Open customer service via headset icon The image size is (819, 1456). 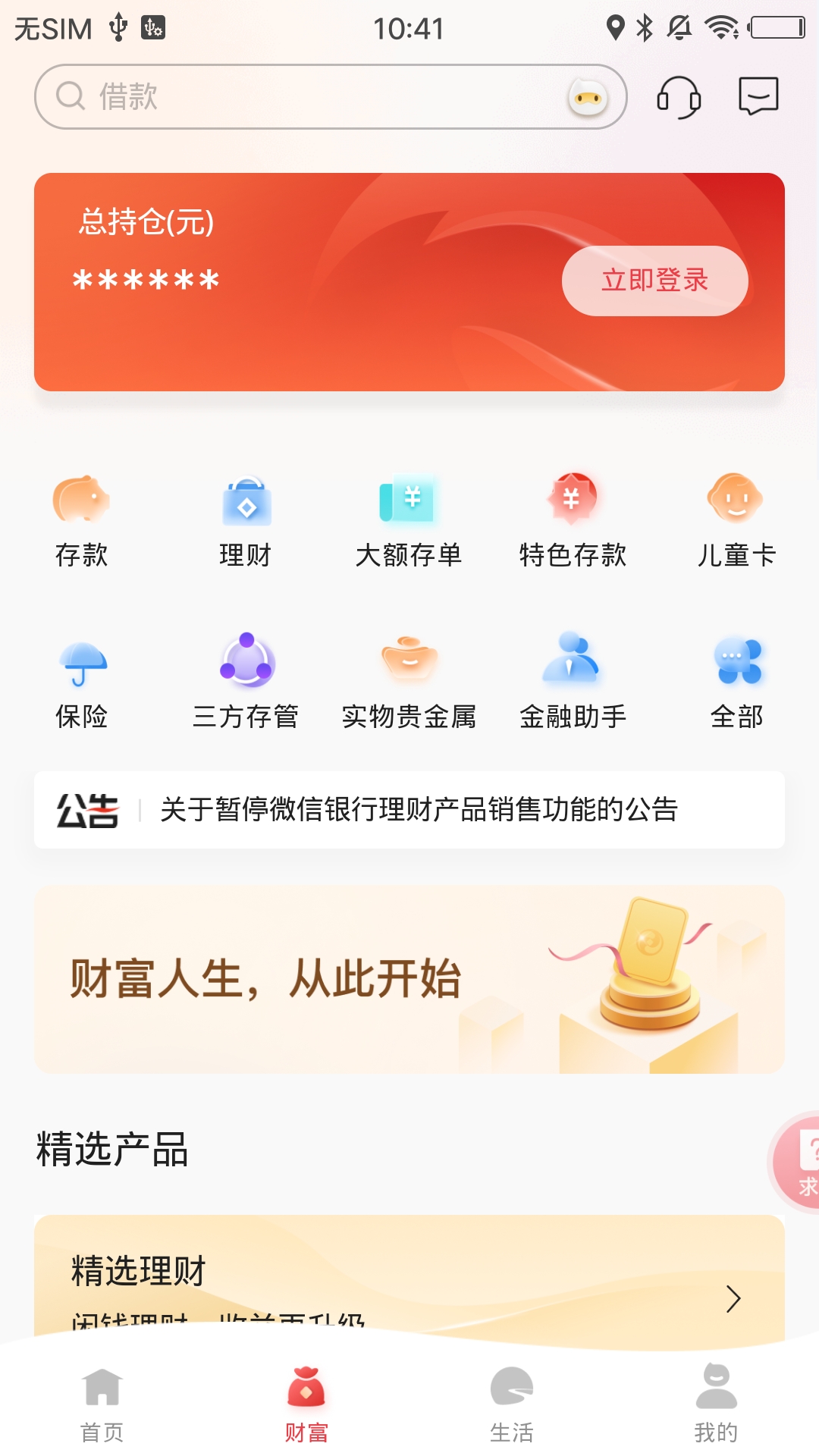(x=679, y=97)
